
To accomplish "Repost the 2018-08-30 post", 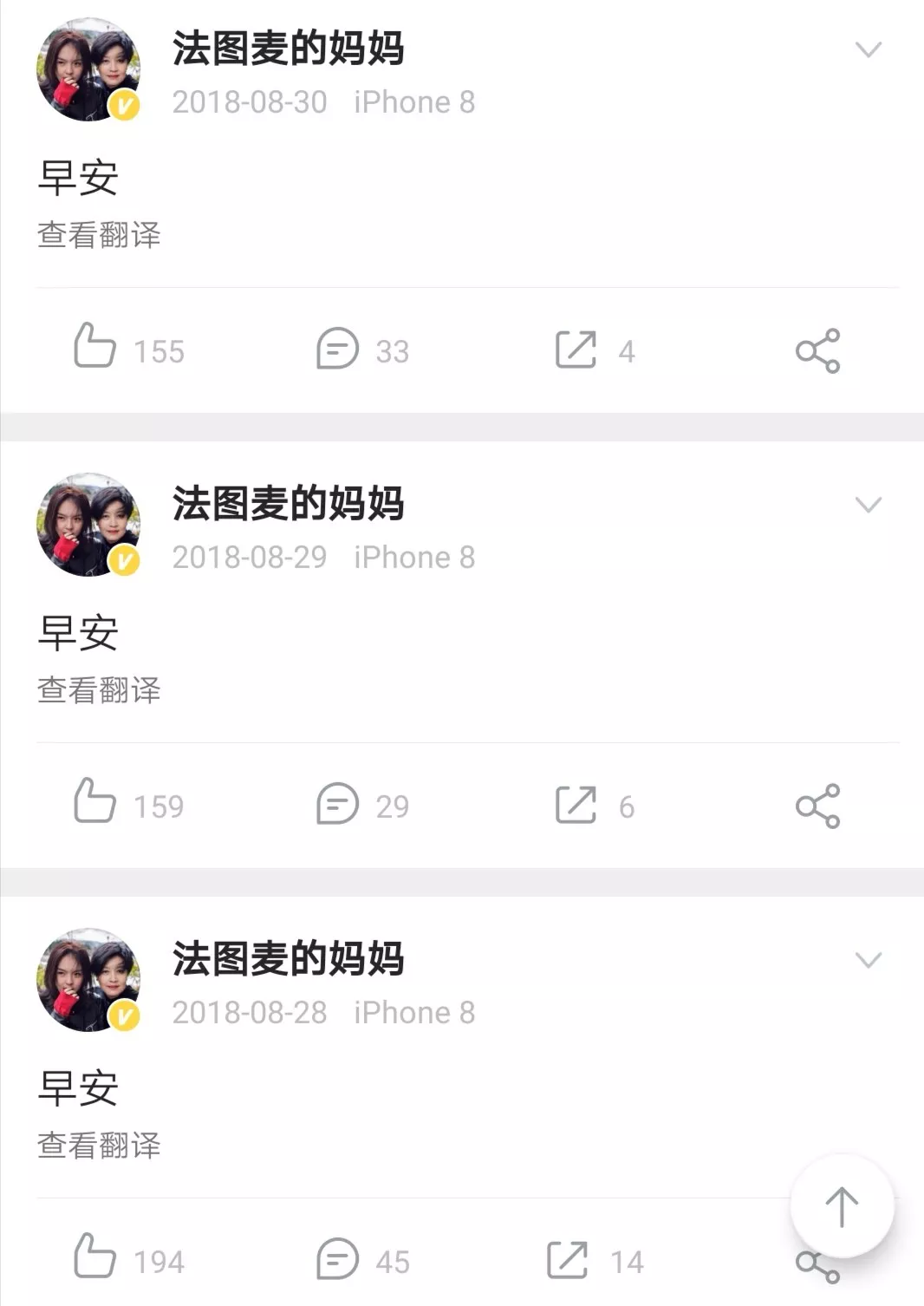I will (576, 349).
